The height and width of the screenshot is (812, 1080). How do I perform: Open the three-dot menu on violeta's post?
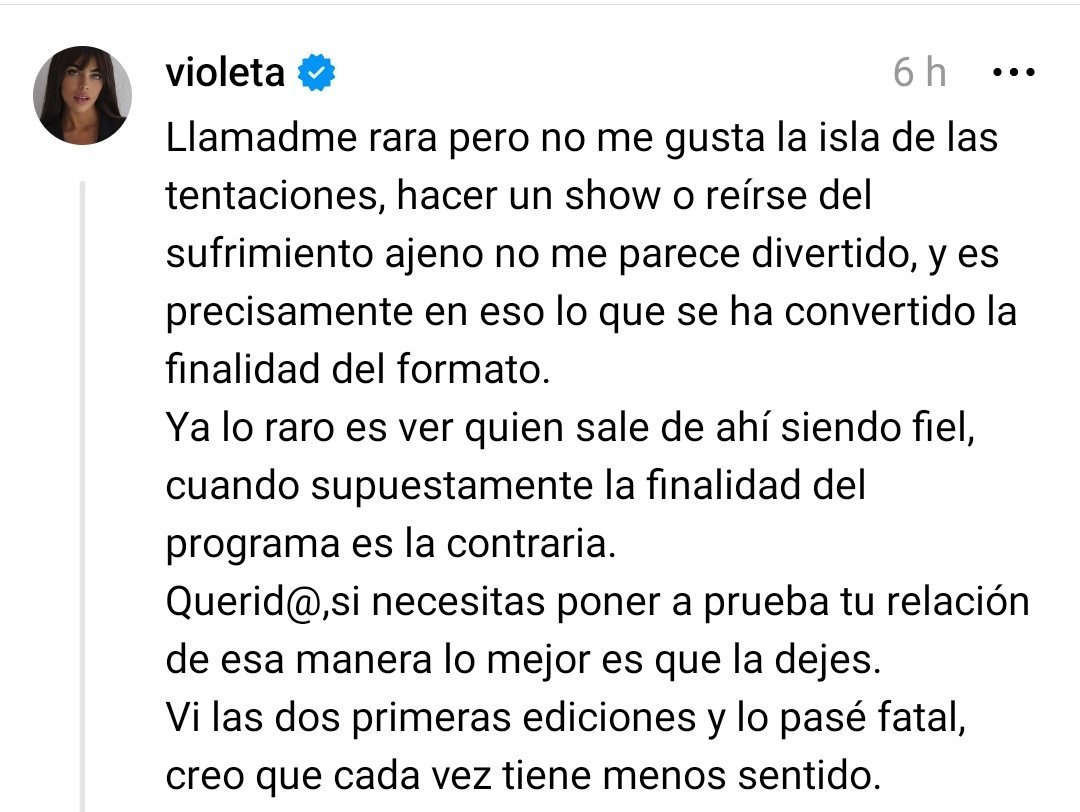1011,73
